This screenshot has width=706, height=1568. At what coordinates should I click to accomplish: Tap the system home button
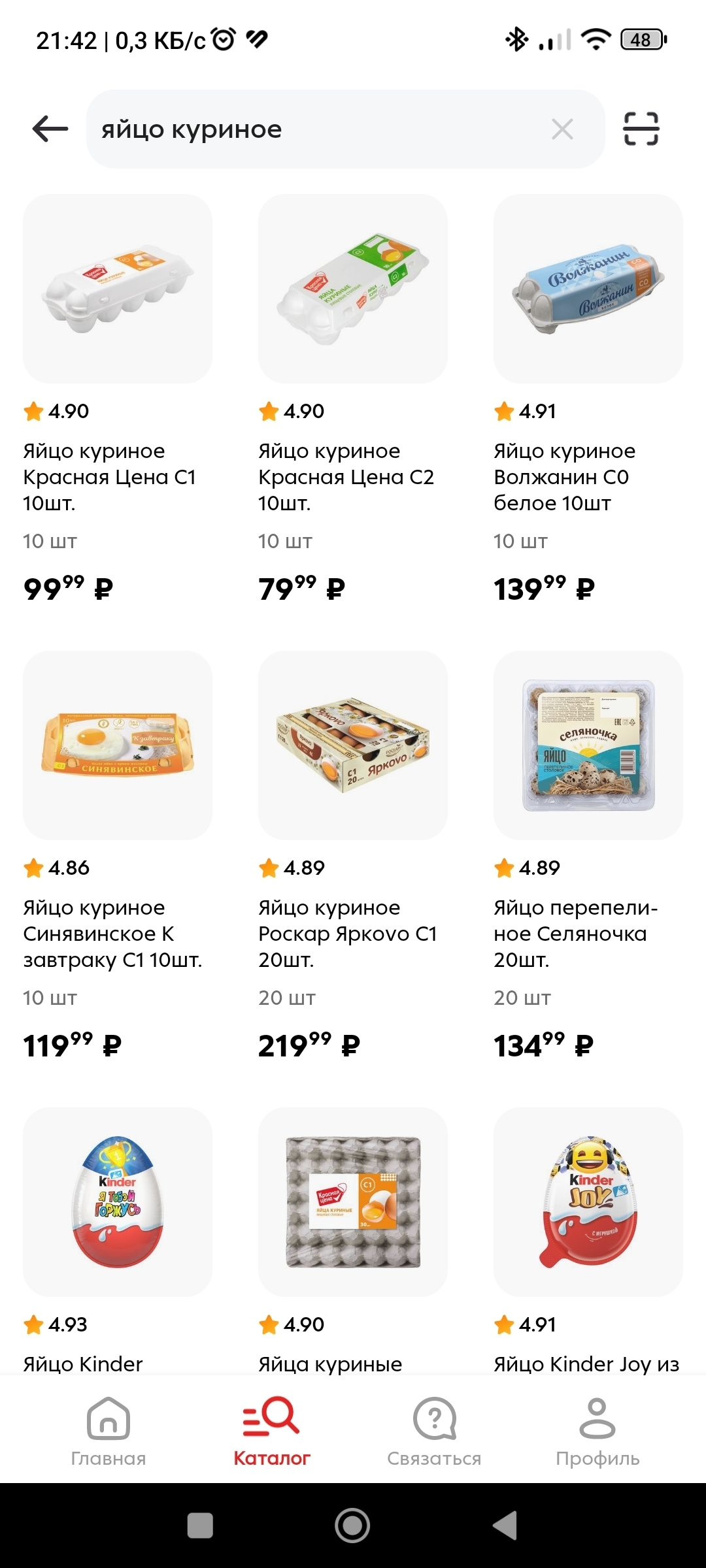coord(352,1526)
